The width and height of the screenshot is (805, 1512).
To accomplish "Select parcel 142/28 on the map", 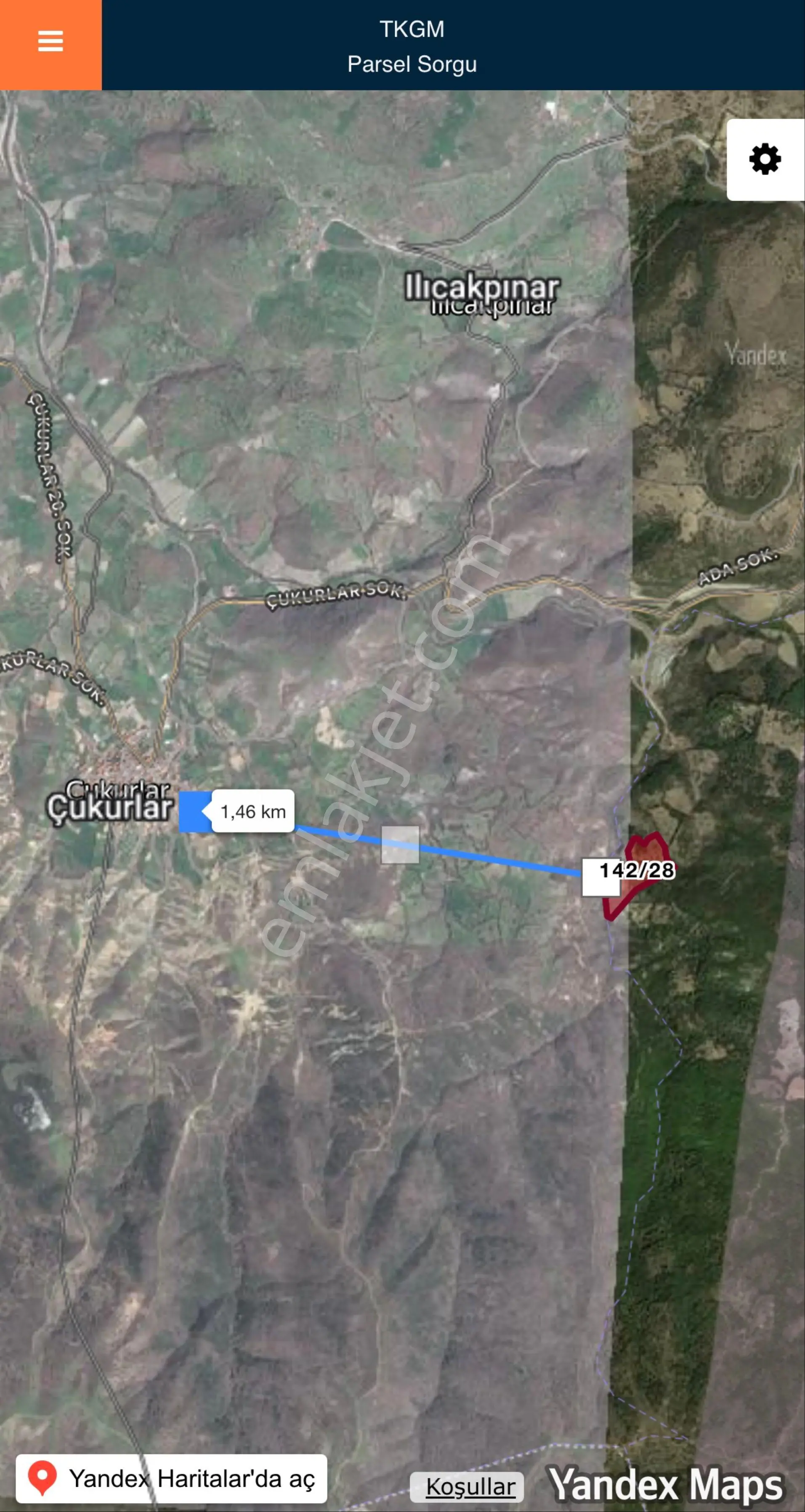I will coord(637,871).
